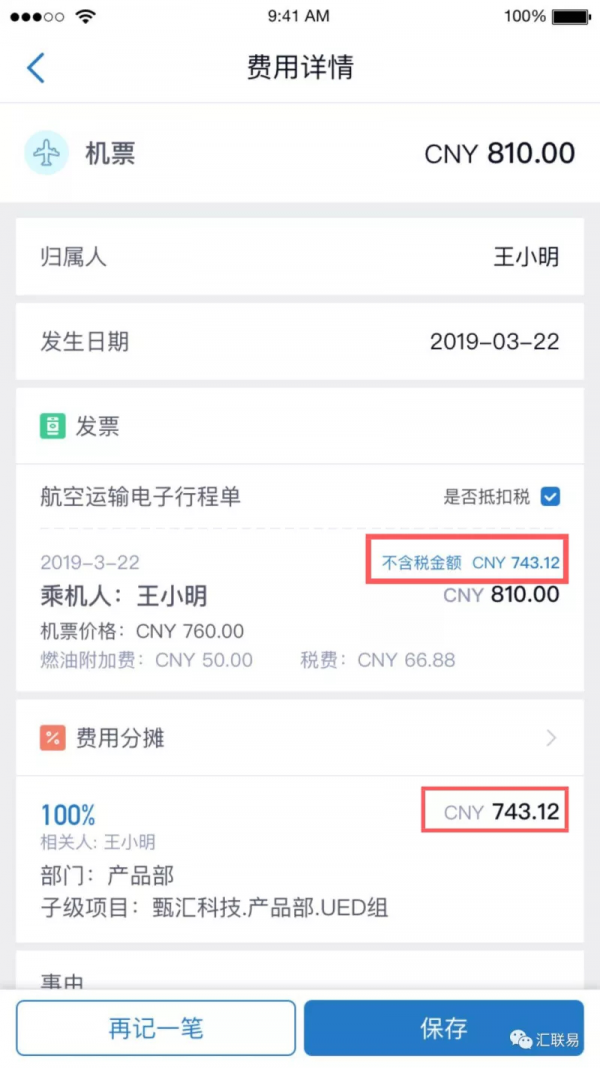Edit the 归属人 row
Screen dimensions: 600x1068
pos(300,258)
